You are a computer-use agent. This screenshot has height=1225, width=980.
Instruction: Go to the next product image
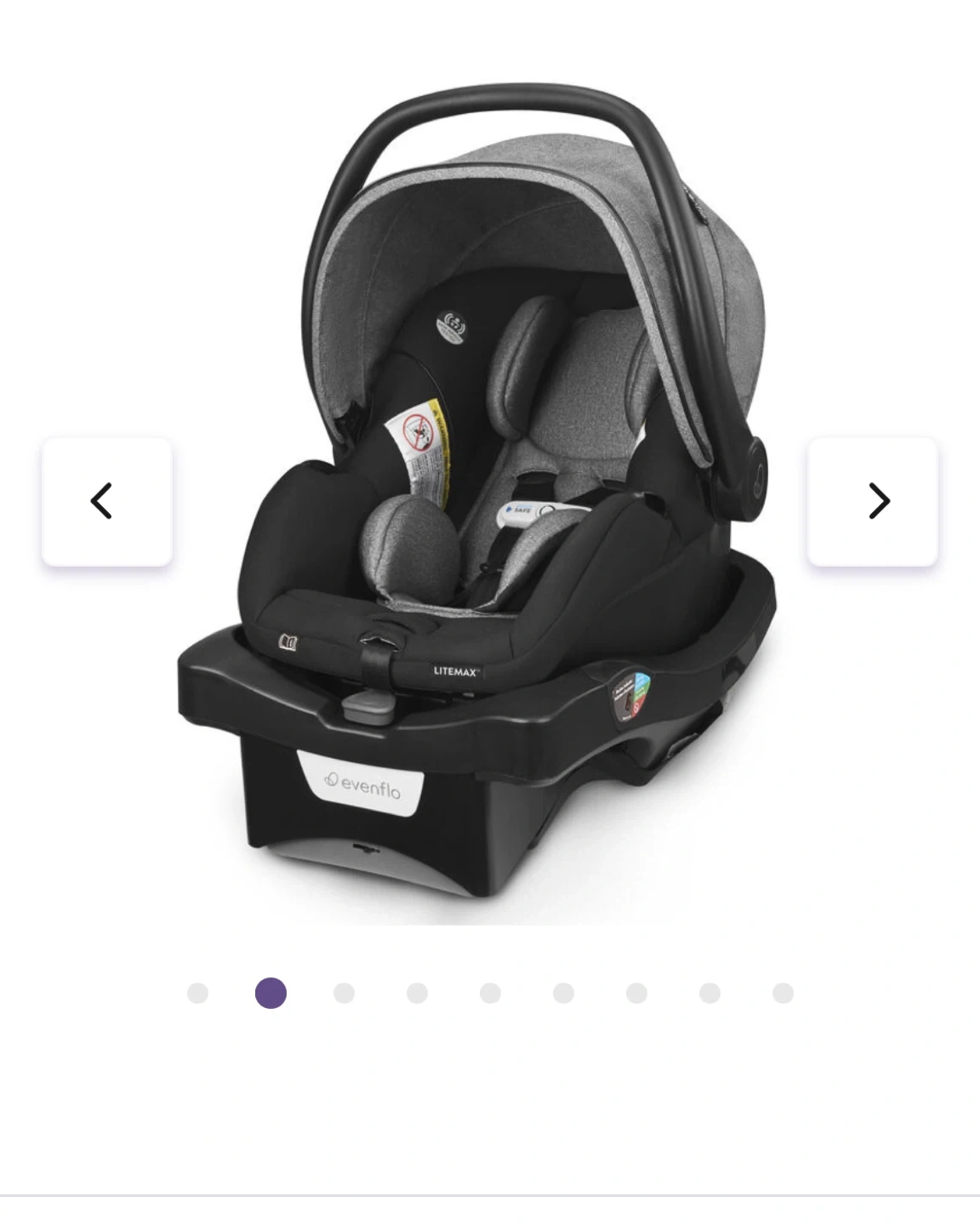872,501
